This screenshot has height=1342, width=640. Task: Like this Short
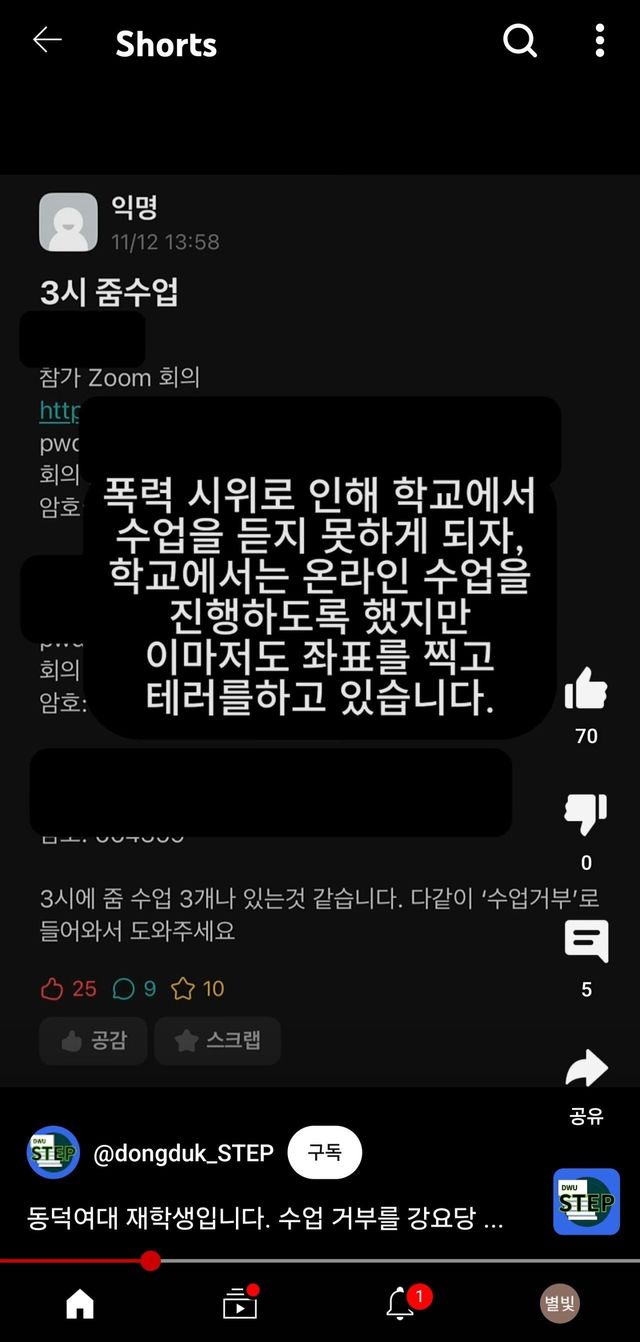point(586,688)
